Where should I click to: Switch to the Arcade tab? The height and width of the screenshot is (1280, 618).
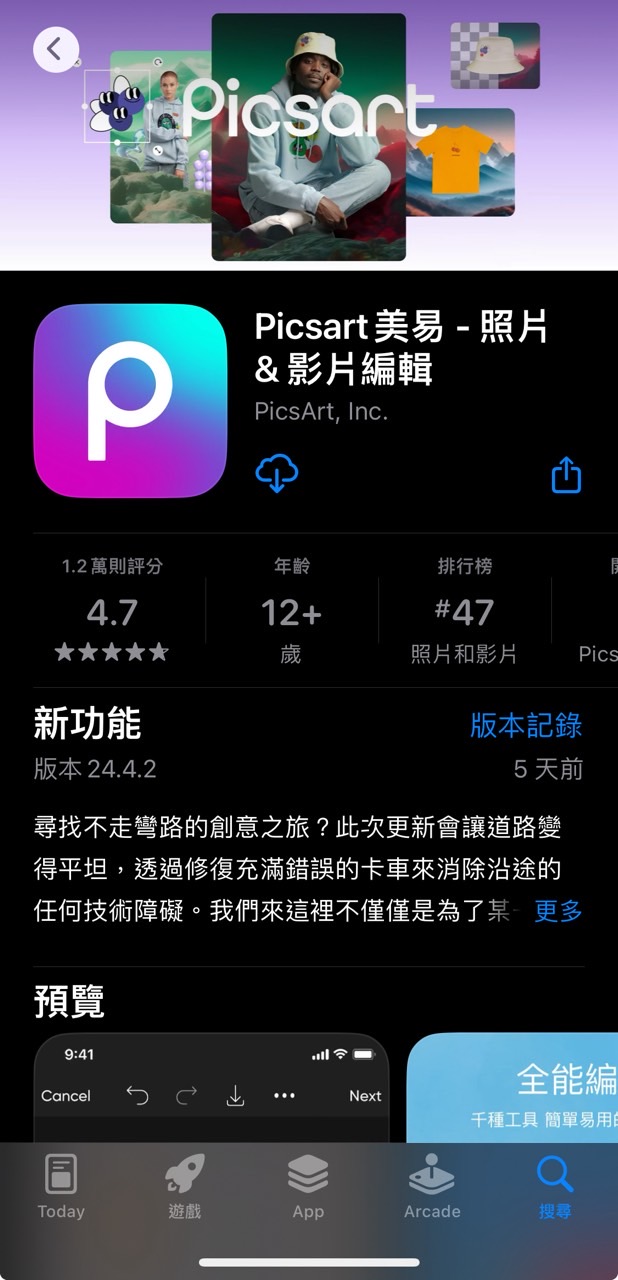tap(432, 1187)
